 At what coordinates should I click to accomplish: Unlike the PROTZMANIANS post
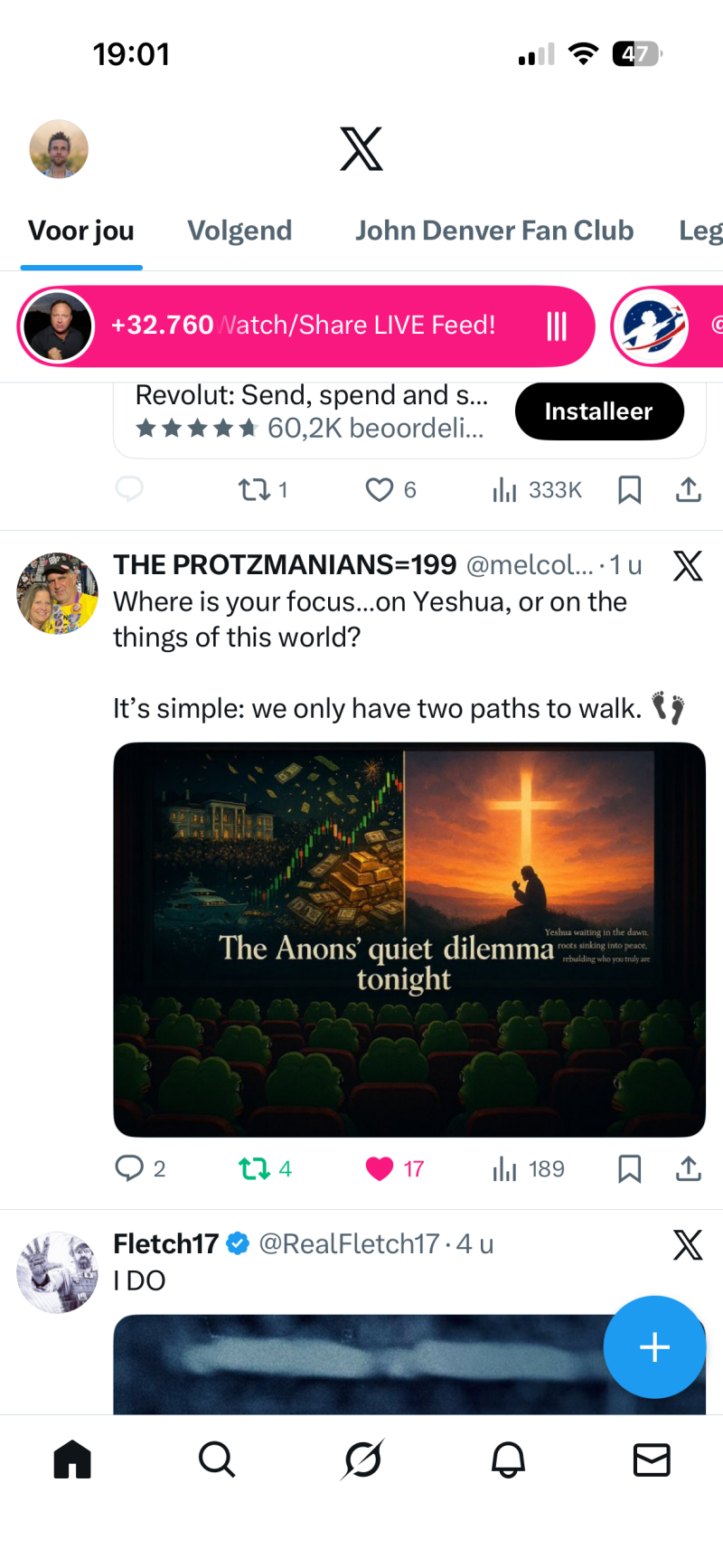[380, 1168]
